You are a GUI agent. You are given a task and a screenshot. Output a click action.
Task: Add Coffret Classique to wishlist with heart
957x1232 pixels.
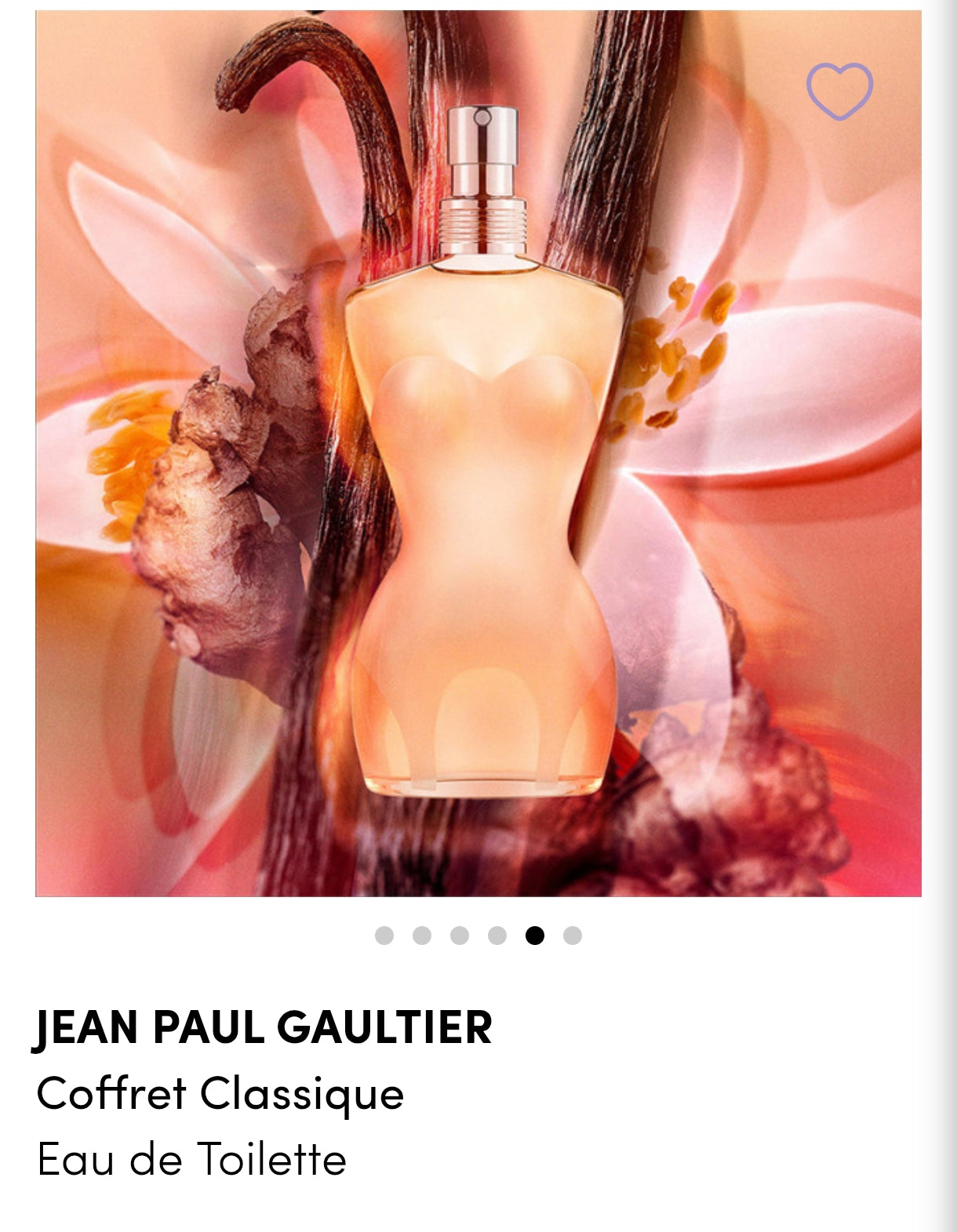pyautogui.click(x=839, y=91)
